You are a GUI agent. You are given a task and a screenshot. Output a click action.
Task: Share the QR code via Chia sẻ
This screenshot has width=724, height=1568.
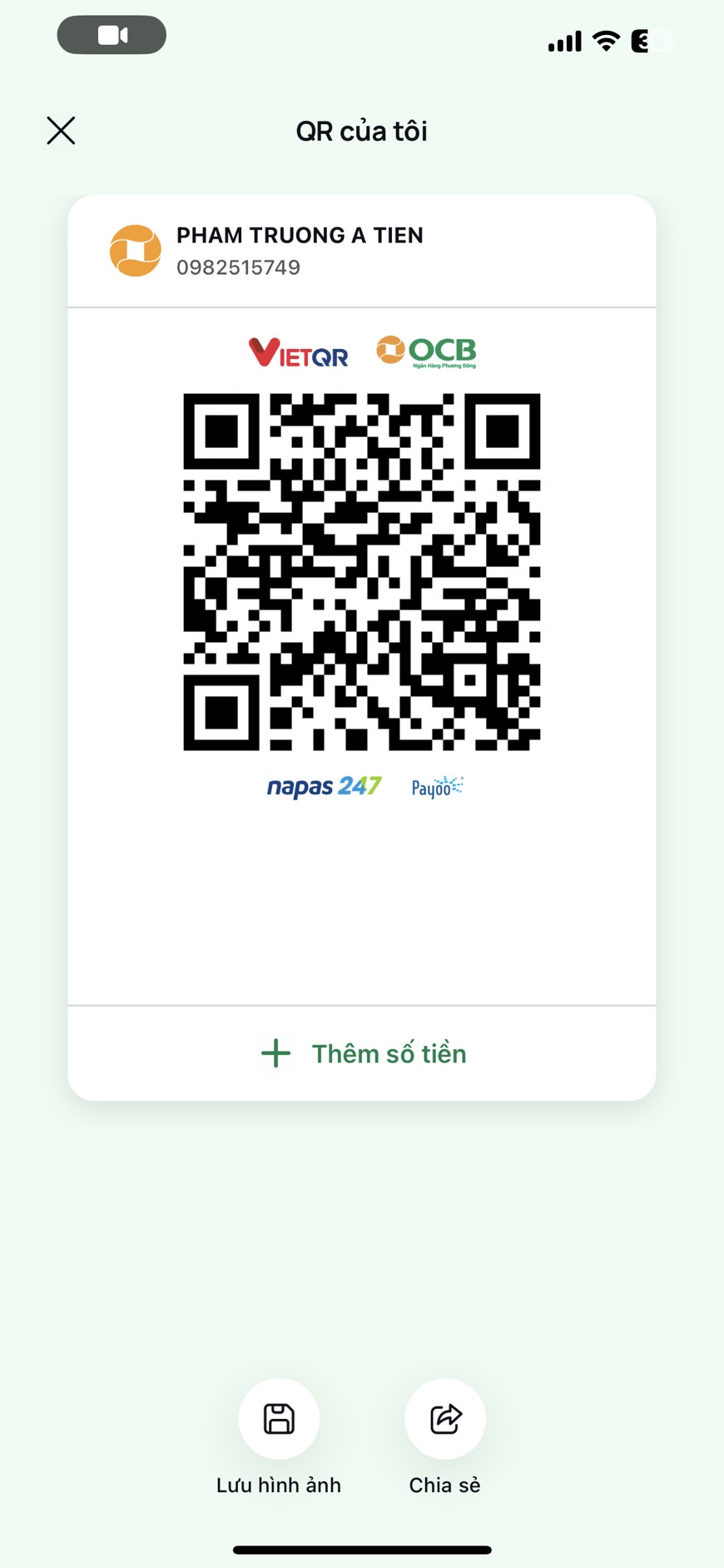(445, 1418)
